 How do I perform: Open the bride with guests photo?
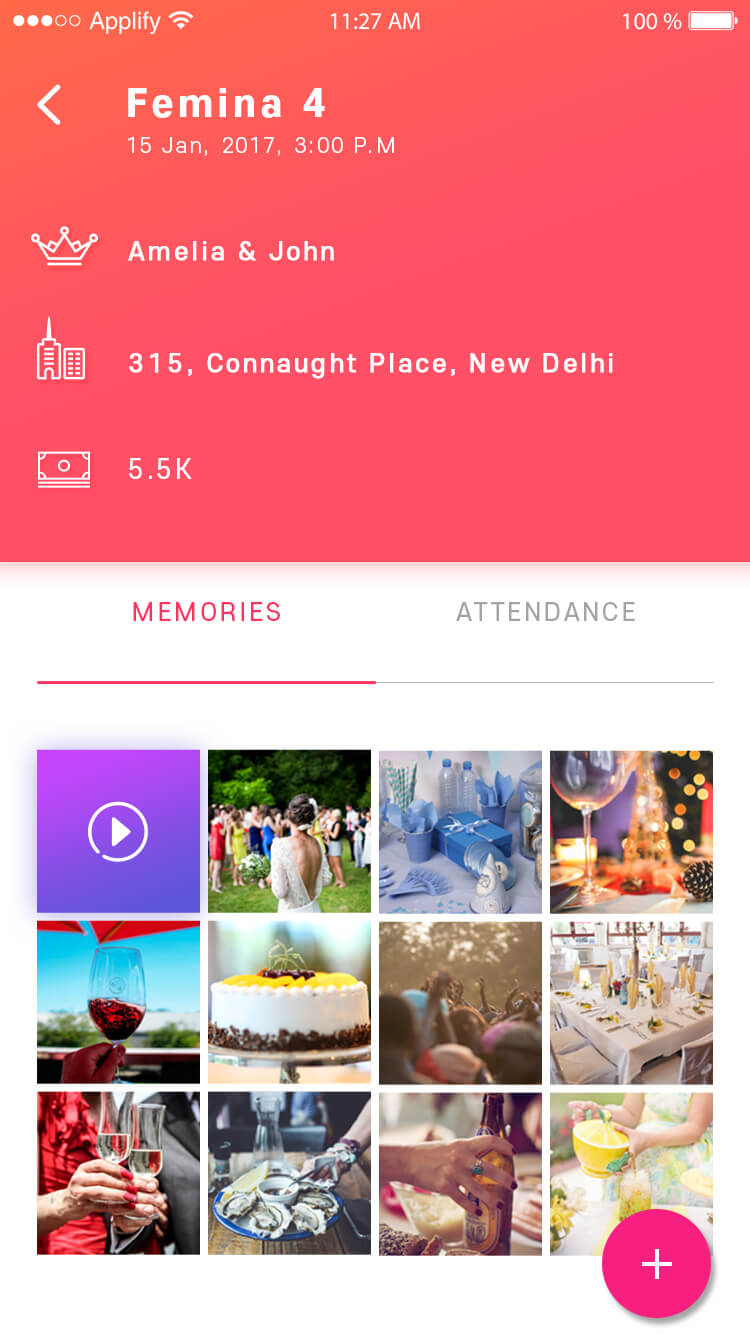[x=289, y=831]
